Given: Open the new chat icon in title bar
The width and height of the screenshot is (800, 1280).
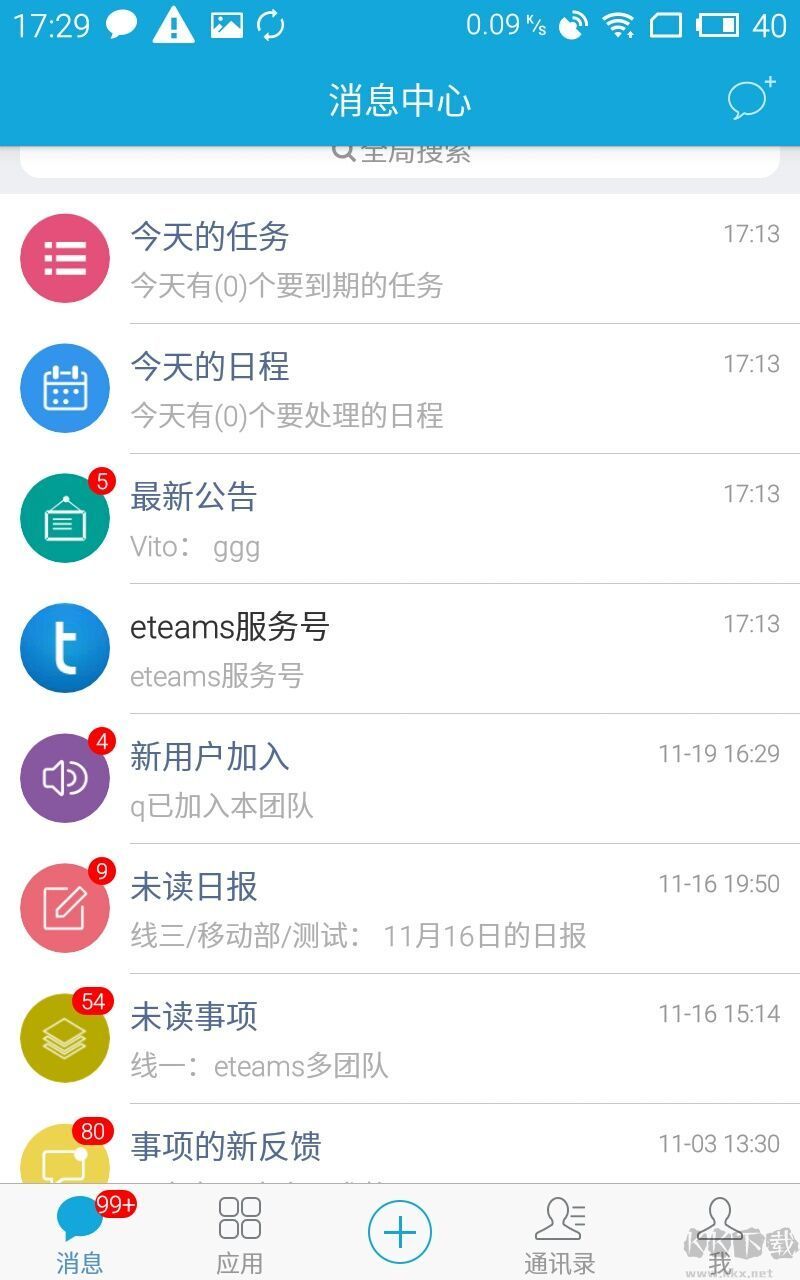Looking at the screenshot, I should pyautogui.click(x=747, y=99).
